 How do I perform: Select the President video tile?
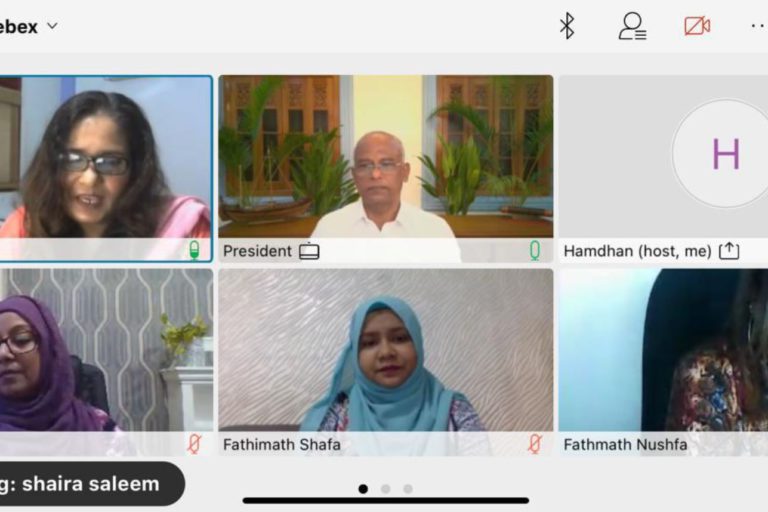coord(385,160)
